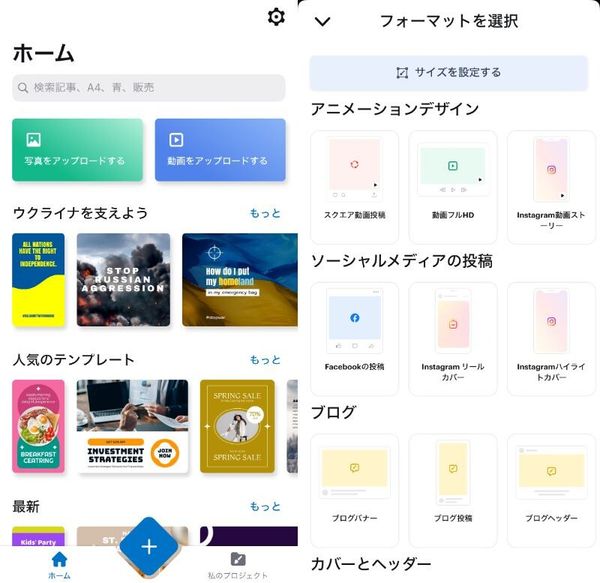Select the スクエア動画投稿 format
This screenshot has width=600, height=583.
coord(354,187)
